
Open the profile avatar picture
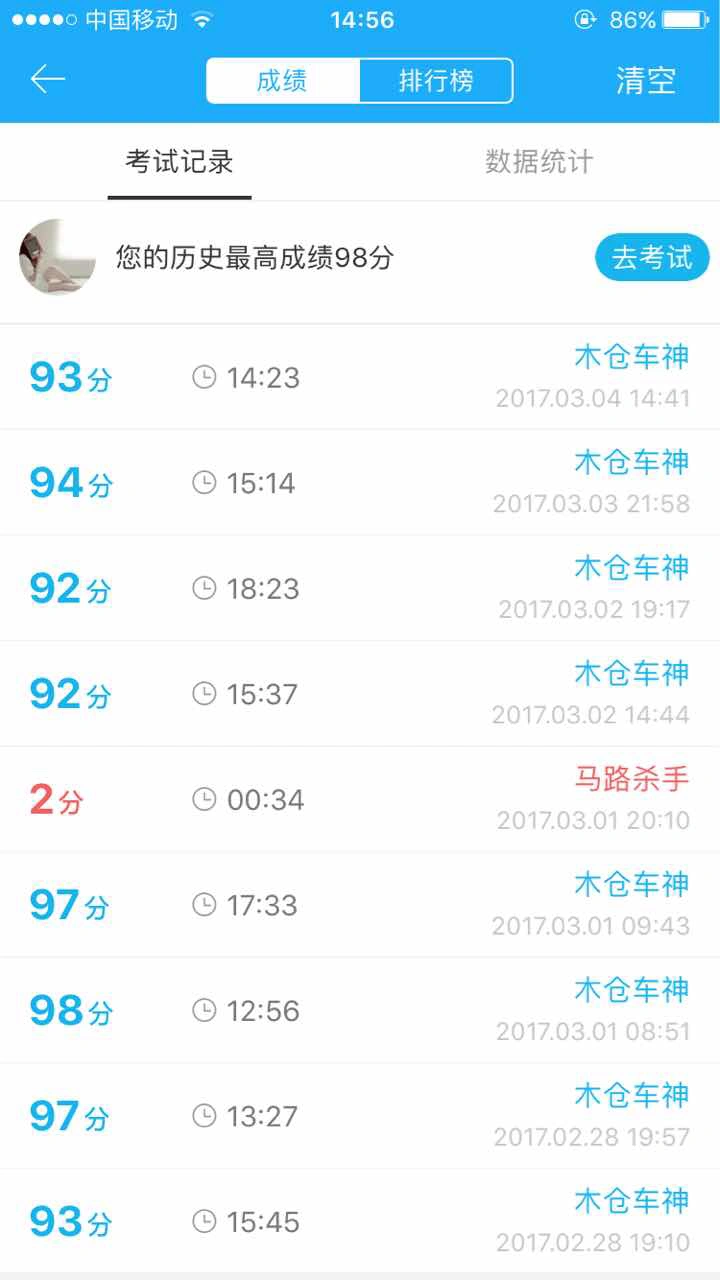[57, 257]
